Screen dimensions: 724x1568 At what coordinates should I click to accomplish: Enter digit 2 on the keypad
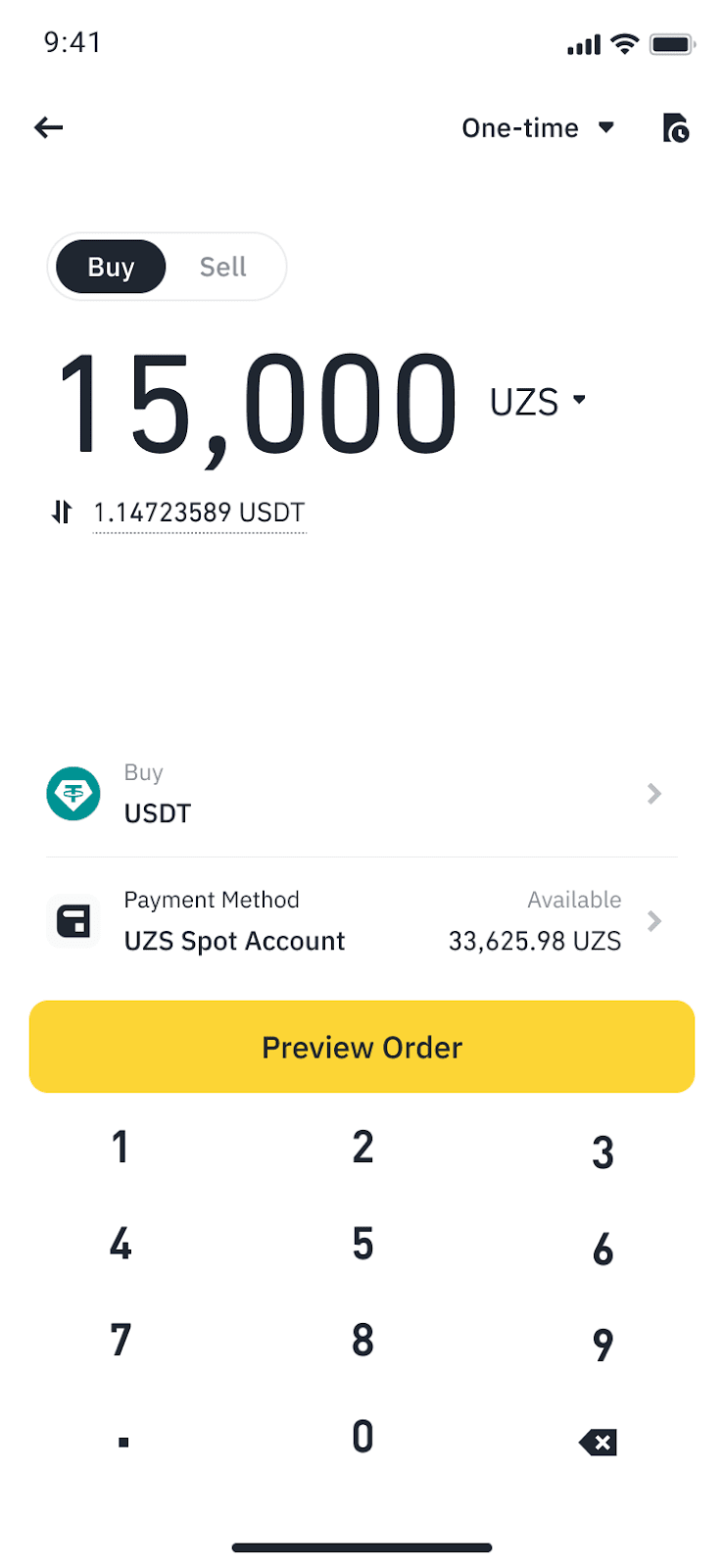click(x=362, y=1147)
